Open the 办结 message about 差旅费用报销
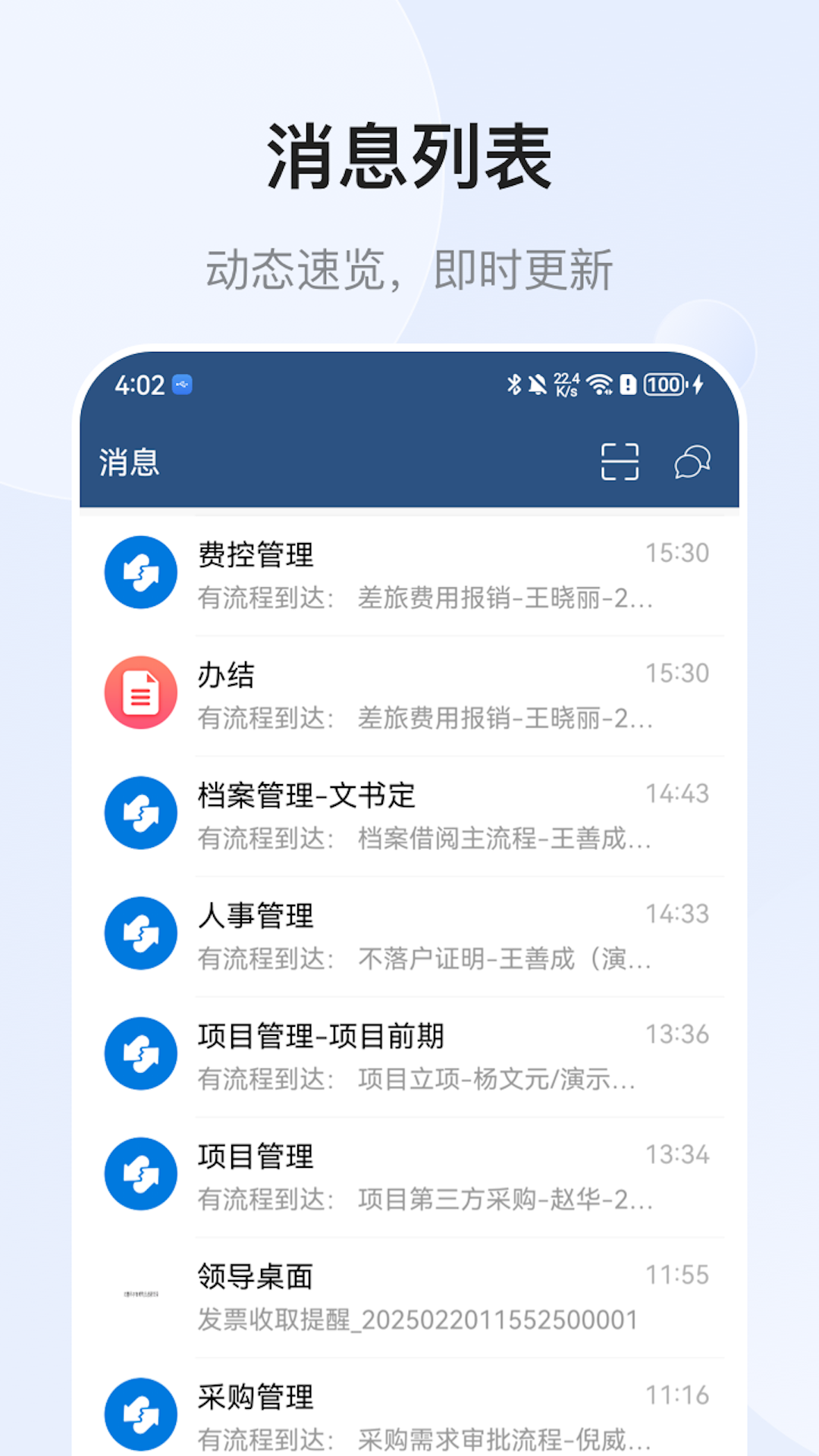 (x=425, y=692)
